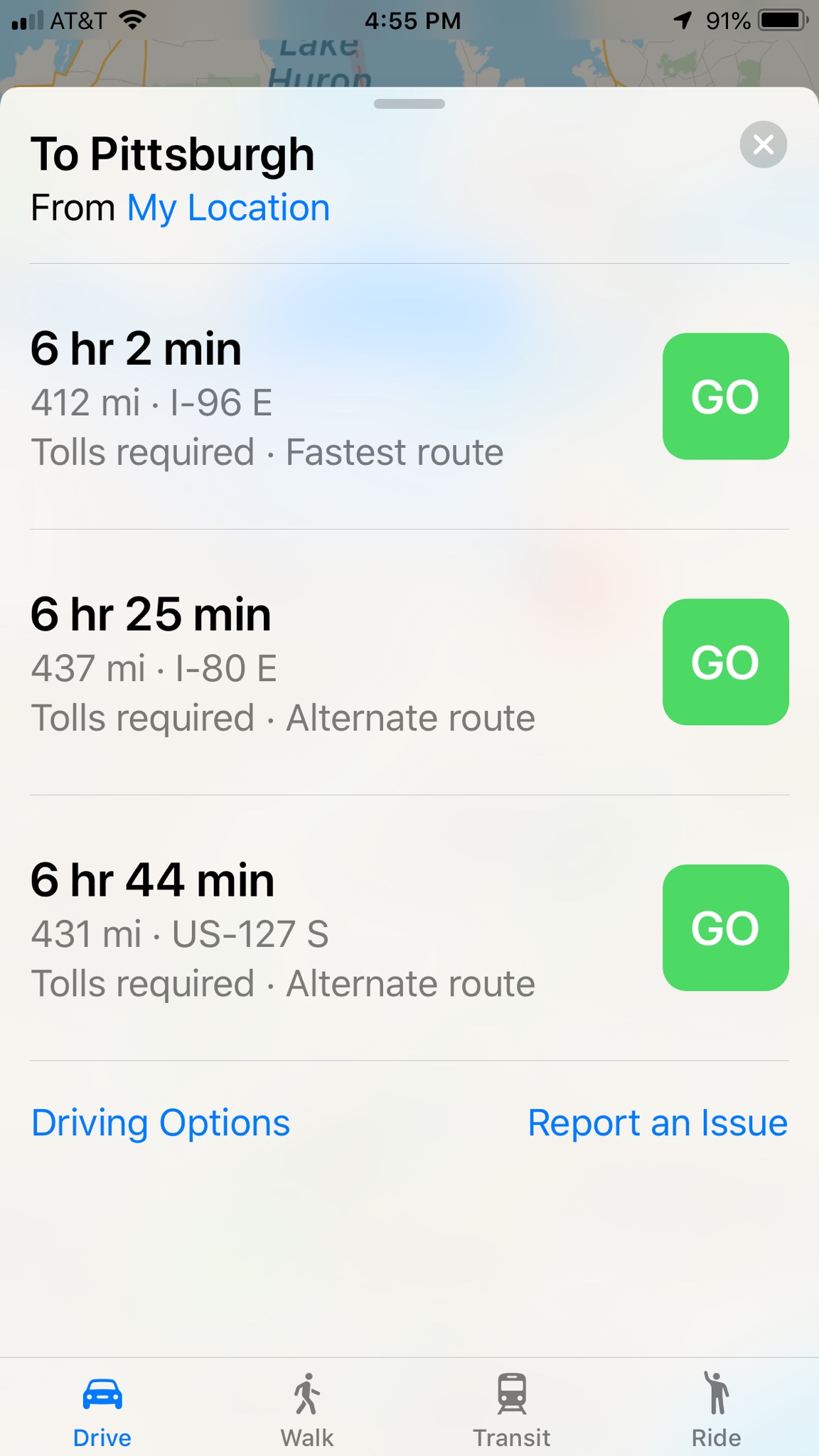Switch to the Walk tab
Screen dimensions: 819x1456
[307, 1409]
